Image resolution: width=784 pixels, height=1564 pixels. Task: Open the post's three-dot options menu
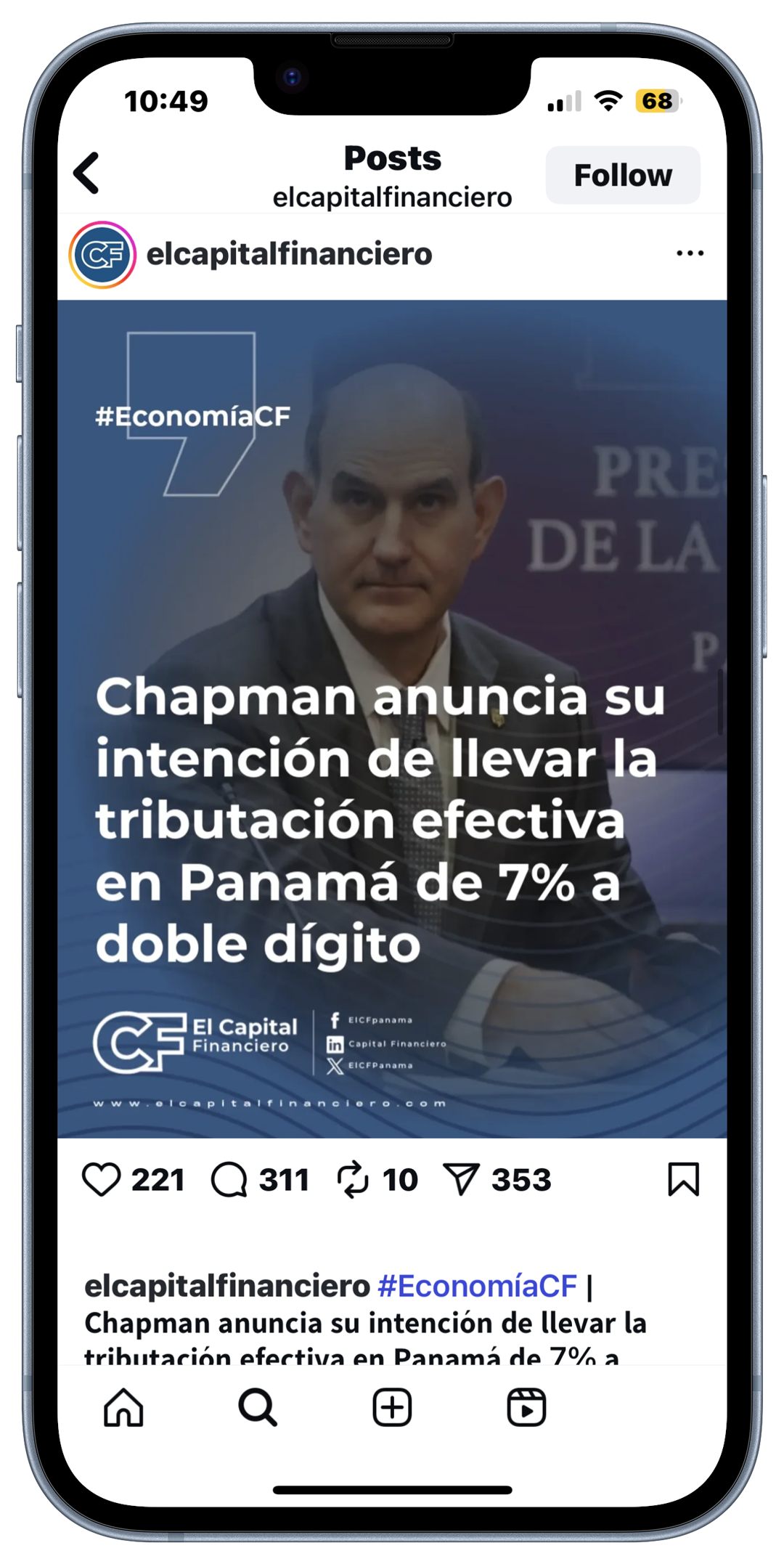point(690,253)
